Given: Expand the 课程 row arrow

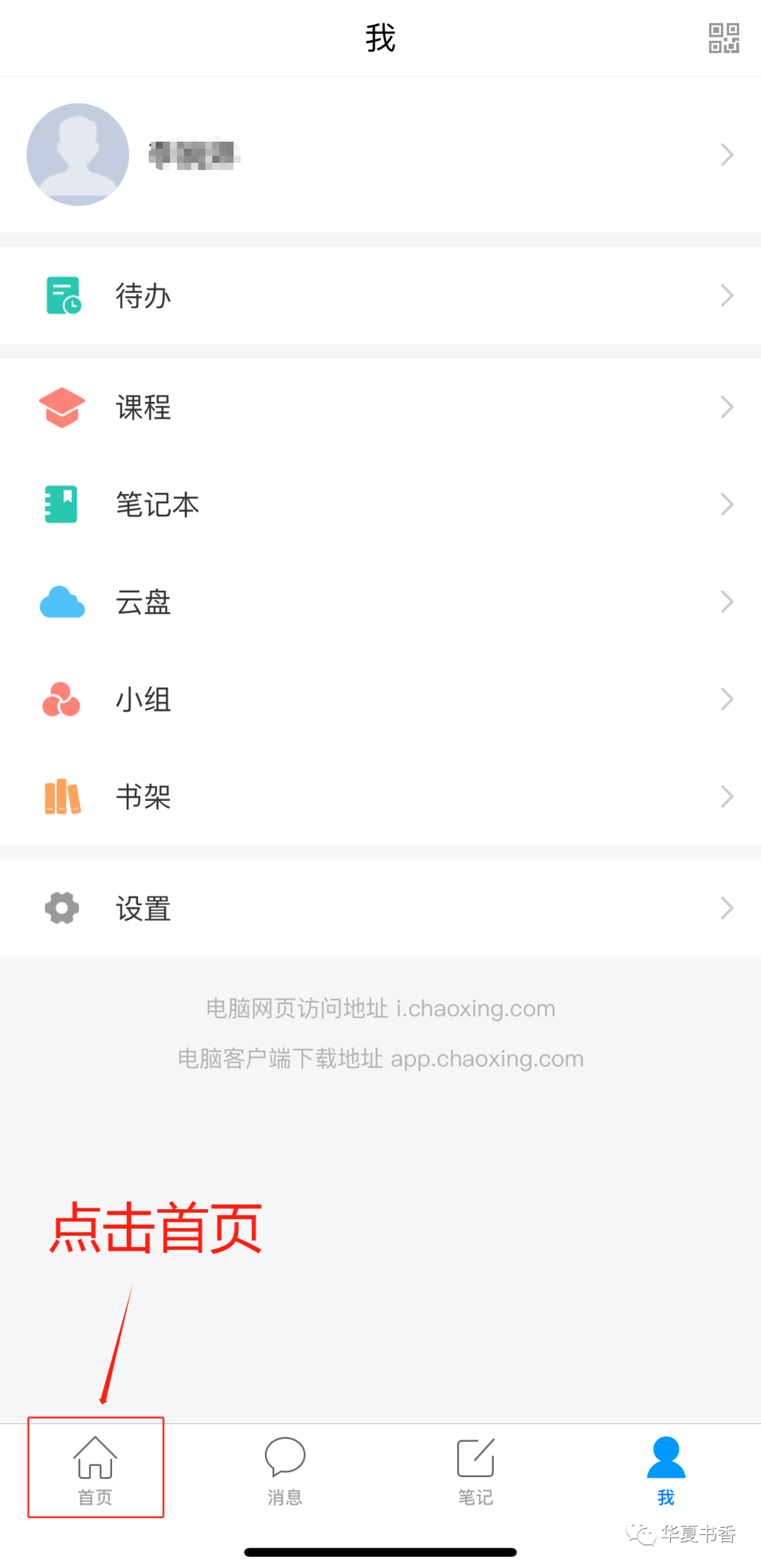Looking at the screenshot, I should pyautogui.click(x=727, y=407).
